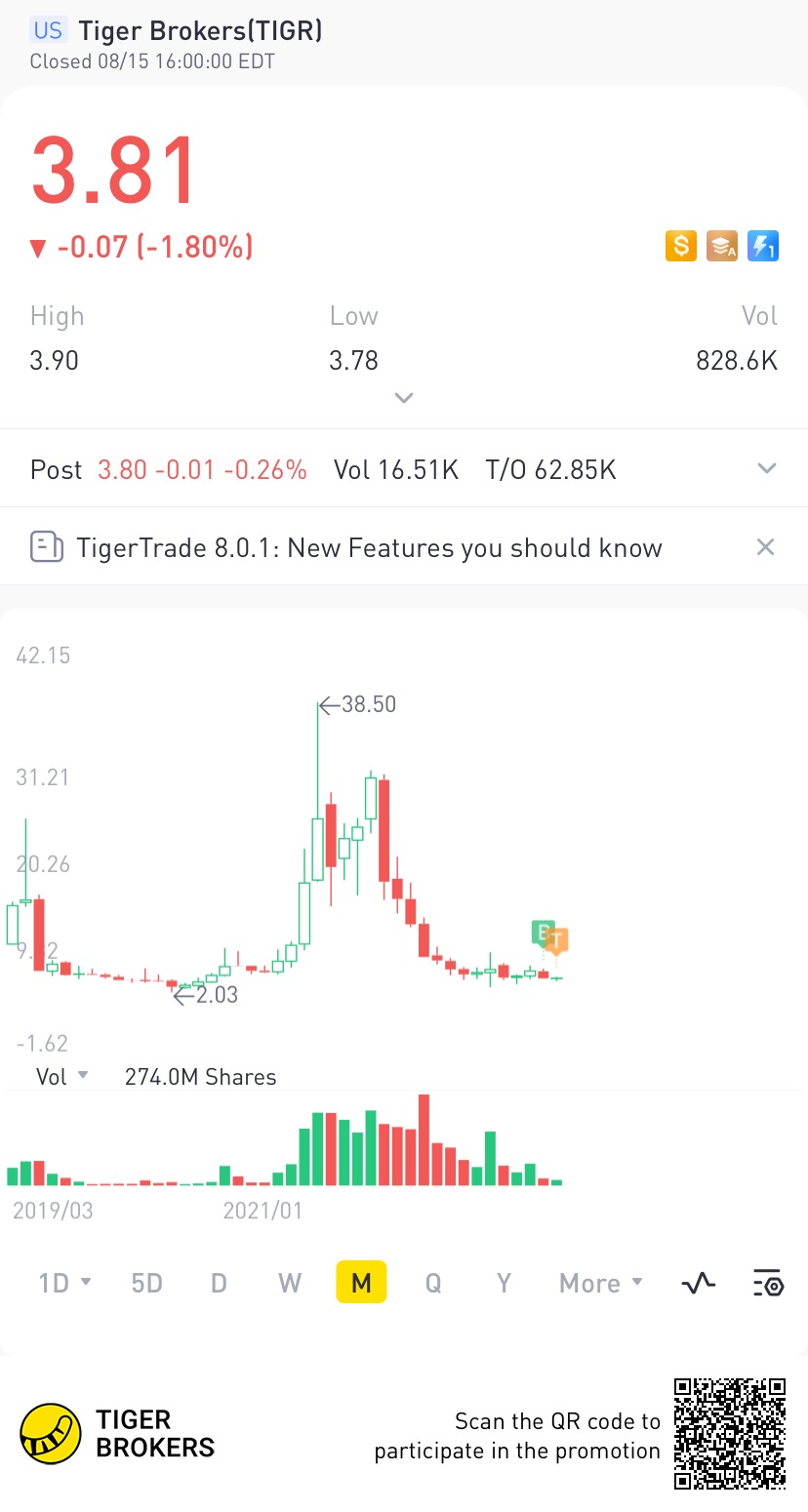Switch to the W weekly chart

(x=290, y=1283)
